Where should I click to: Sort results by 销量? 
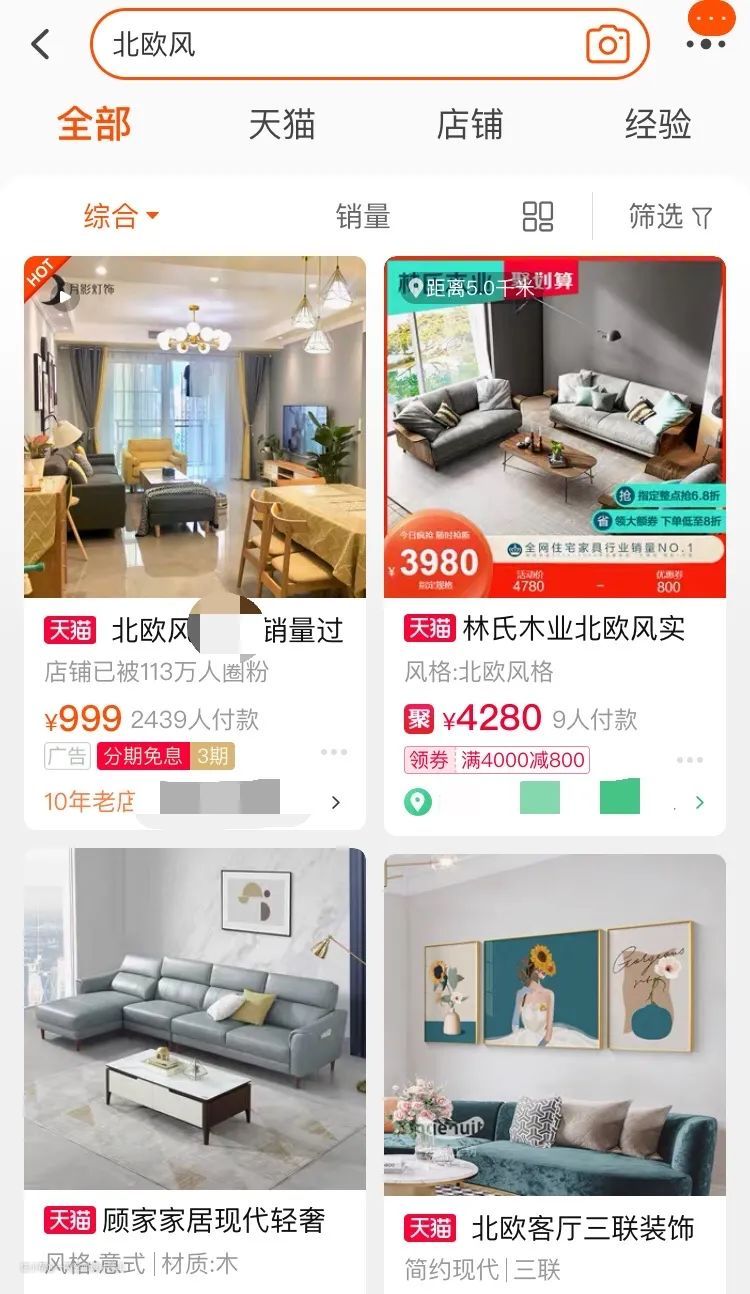point(362,216)
